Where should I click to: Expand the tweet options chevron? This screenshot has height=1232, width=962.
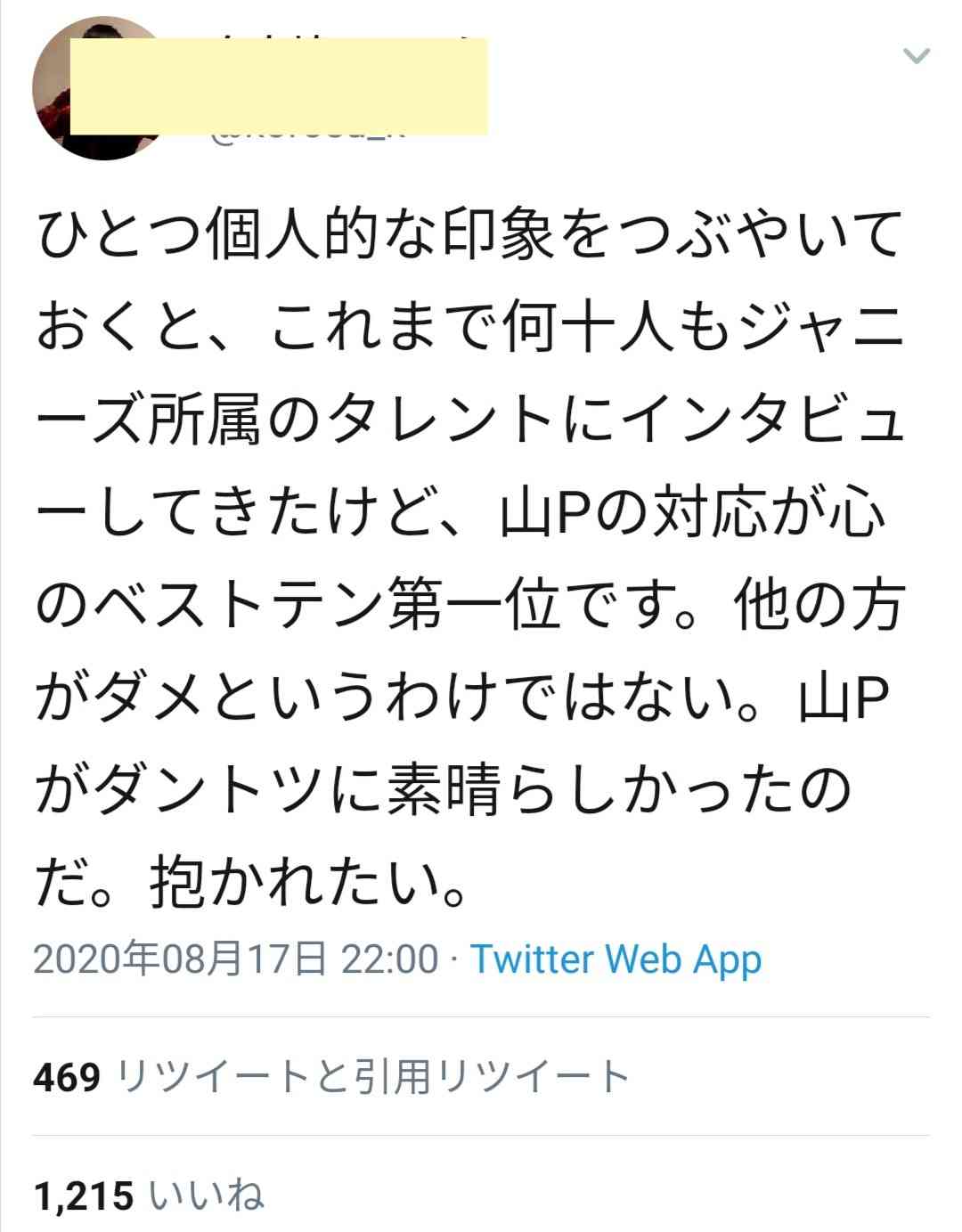tap(916, 57)
